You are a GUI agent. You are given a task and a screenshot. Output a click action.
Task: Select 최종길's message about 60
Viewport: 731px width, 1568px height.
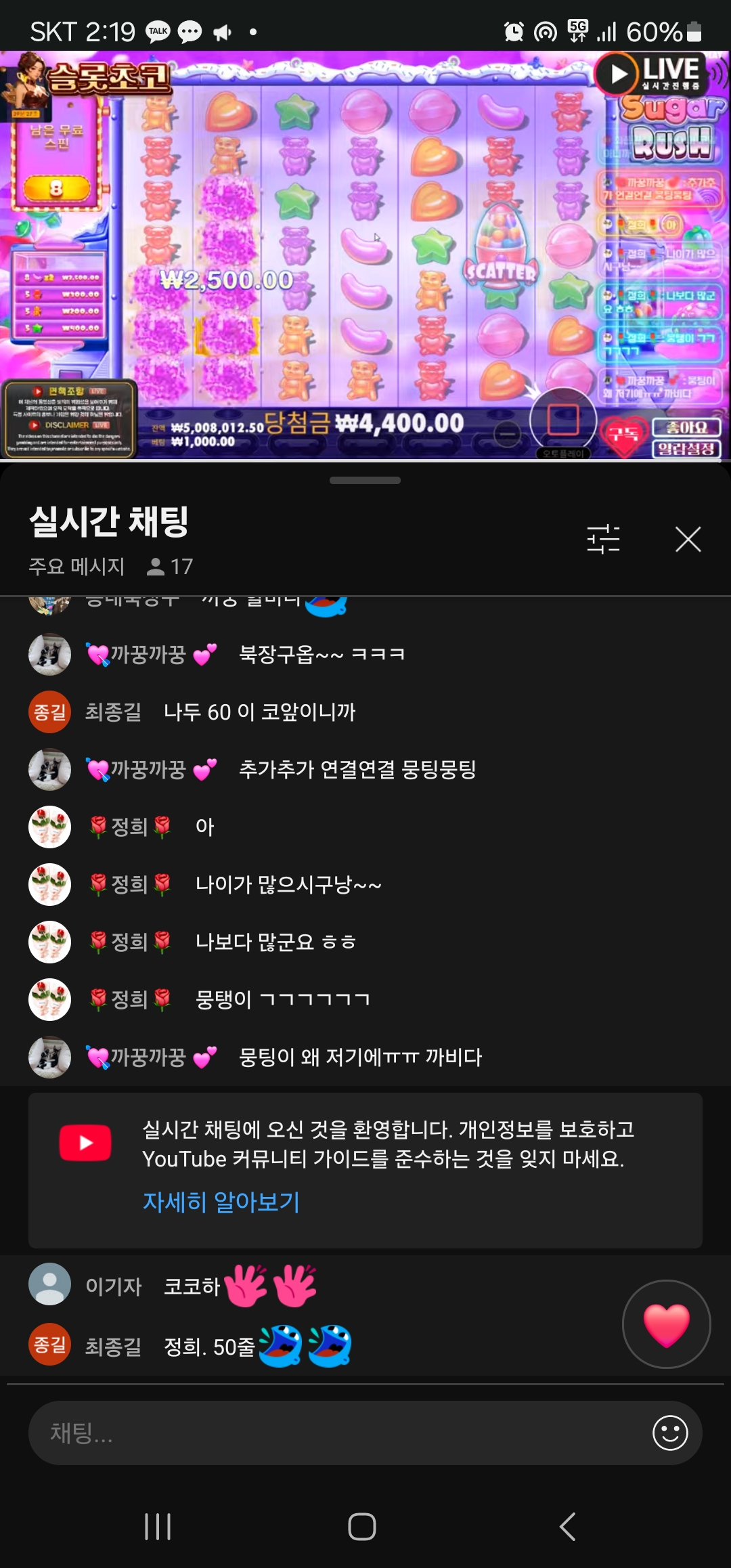pyautogui.click(x=259, y=712)
